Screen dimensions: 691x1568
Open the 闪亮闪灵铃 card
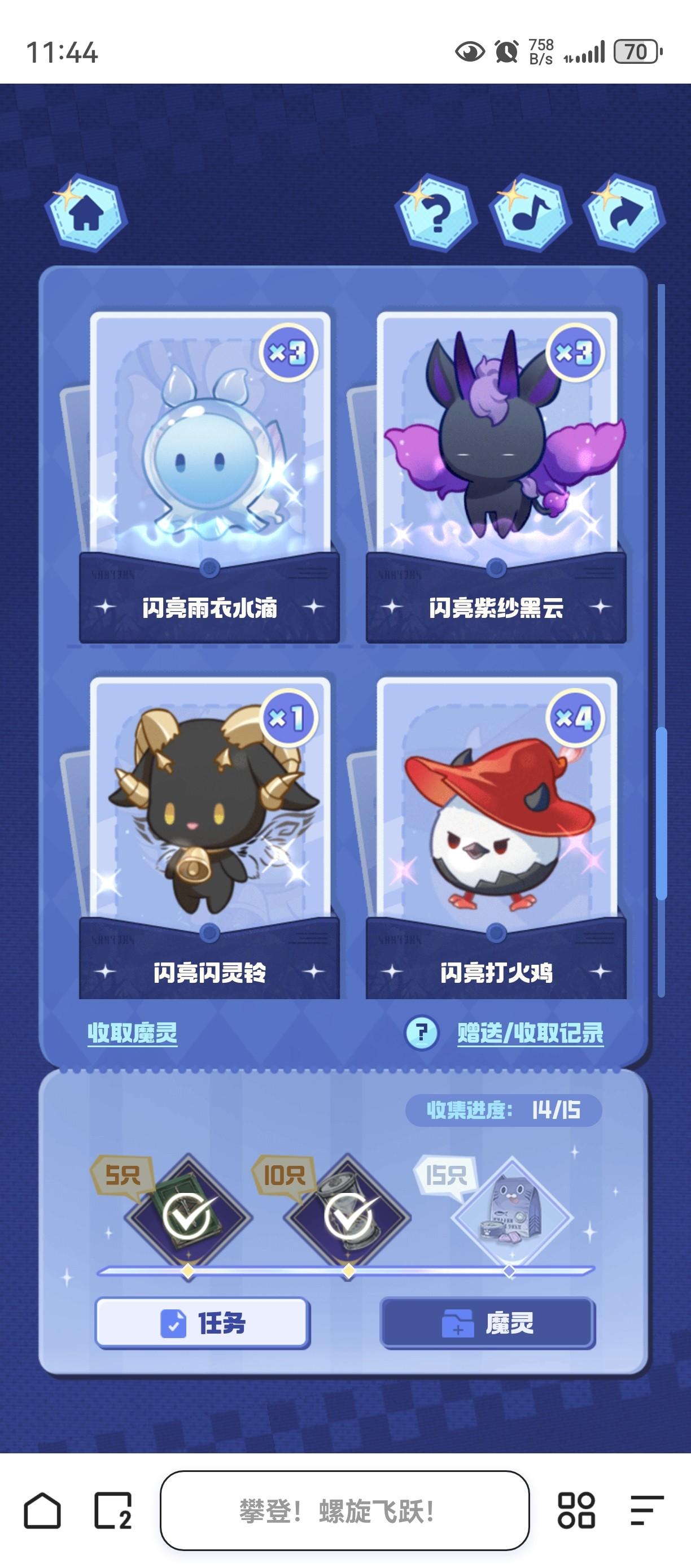(210, 828)
